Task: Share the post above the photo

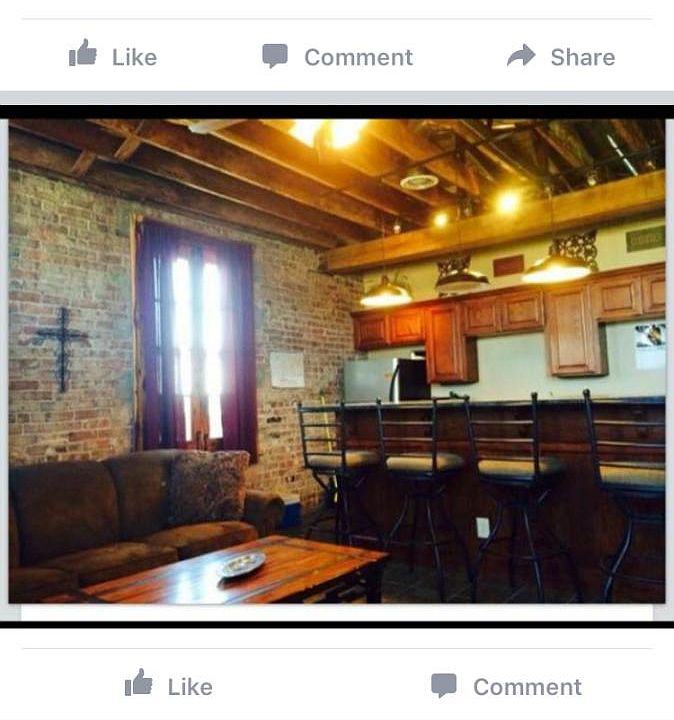Action: [x=561, y=56]
